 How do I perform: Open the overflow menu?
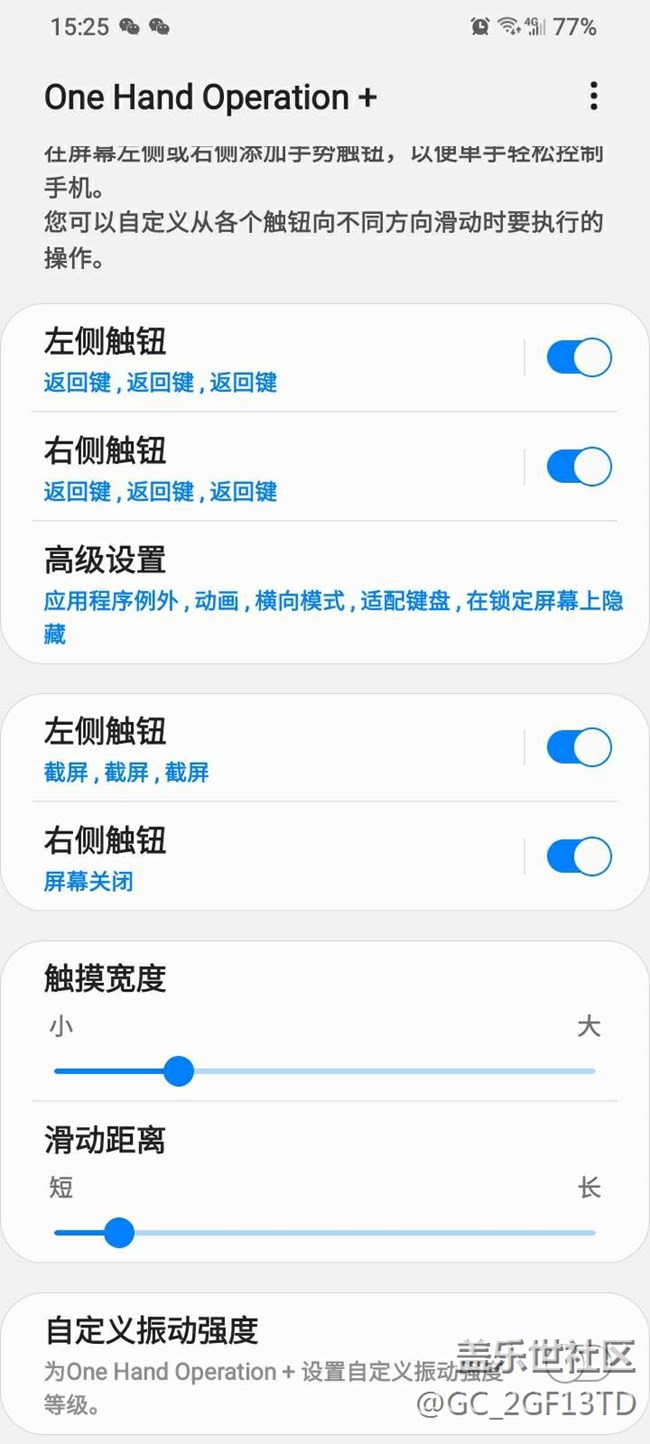click(593, 96)
